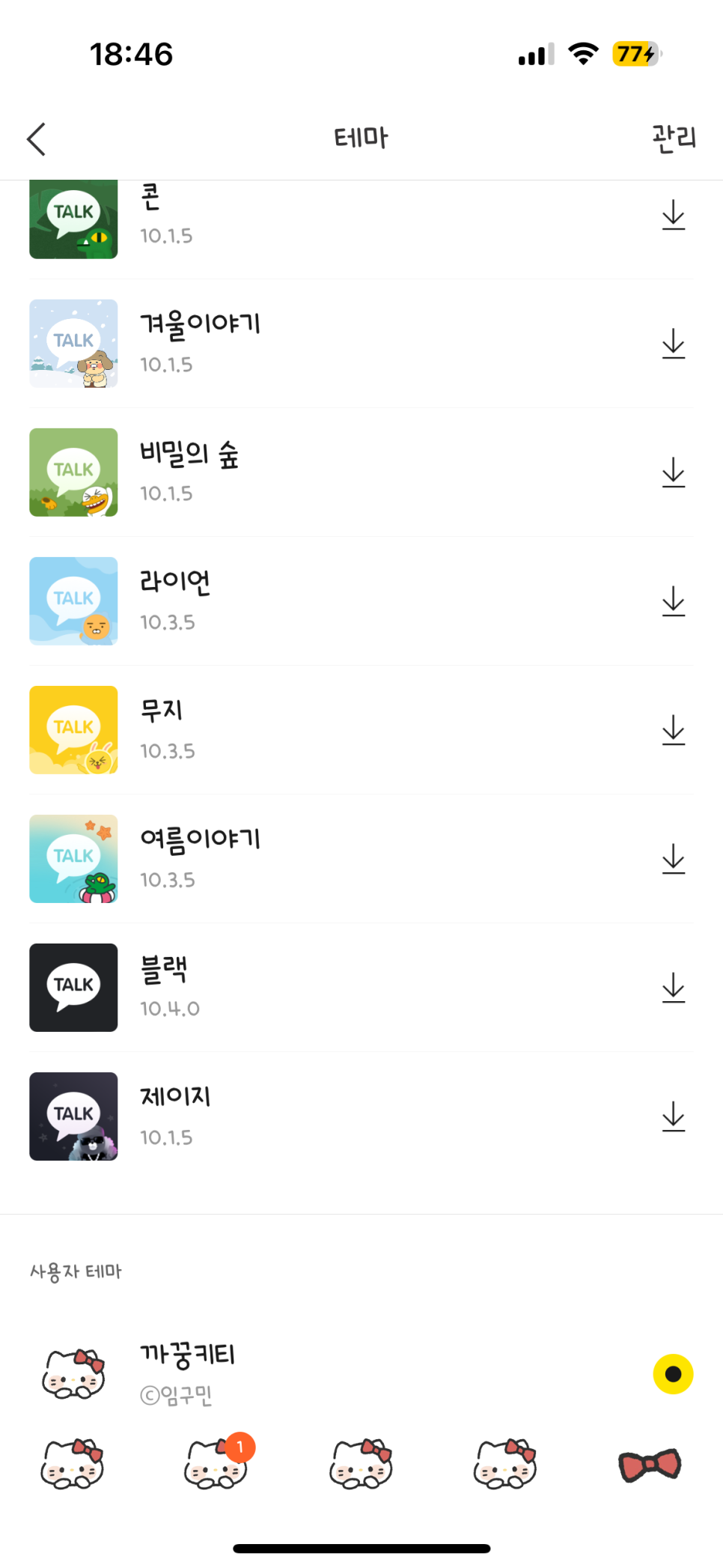Download the 비밀의 숲 theme
The height and width of the screenshot is (1568, 723).
(x=674, y=473)
